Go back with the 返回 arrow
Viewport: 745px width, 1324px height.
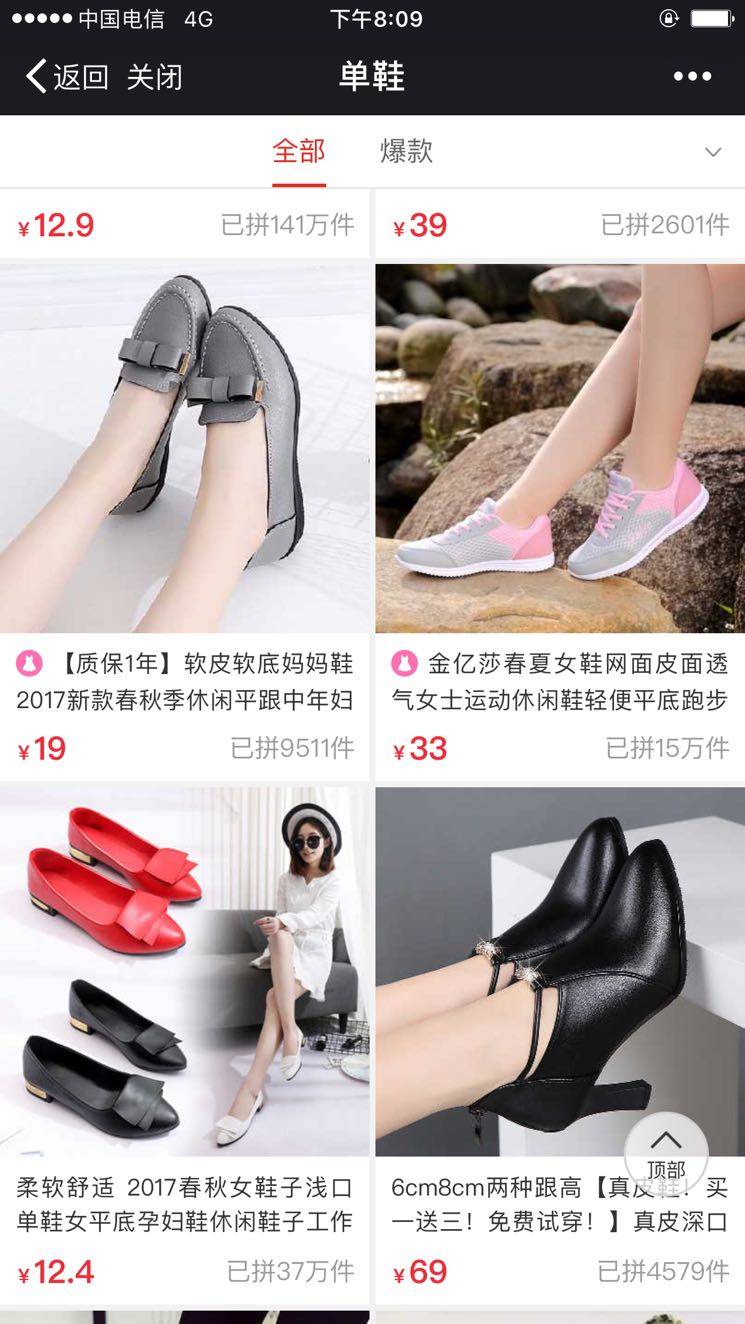tap(66, 76)
